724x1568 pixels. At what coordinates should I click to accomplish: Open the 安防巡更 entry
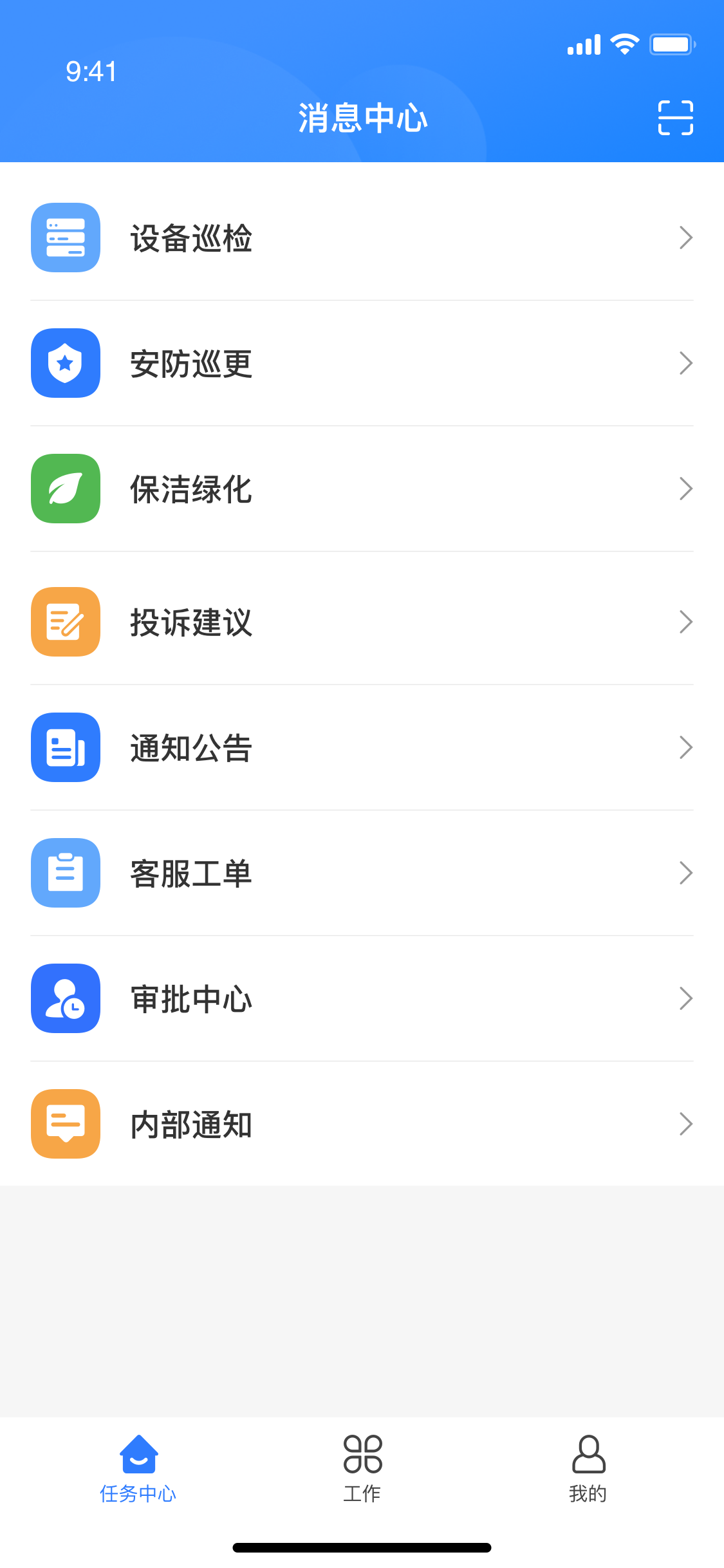tap(360, 362)
